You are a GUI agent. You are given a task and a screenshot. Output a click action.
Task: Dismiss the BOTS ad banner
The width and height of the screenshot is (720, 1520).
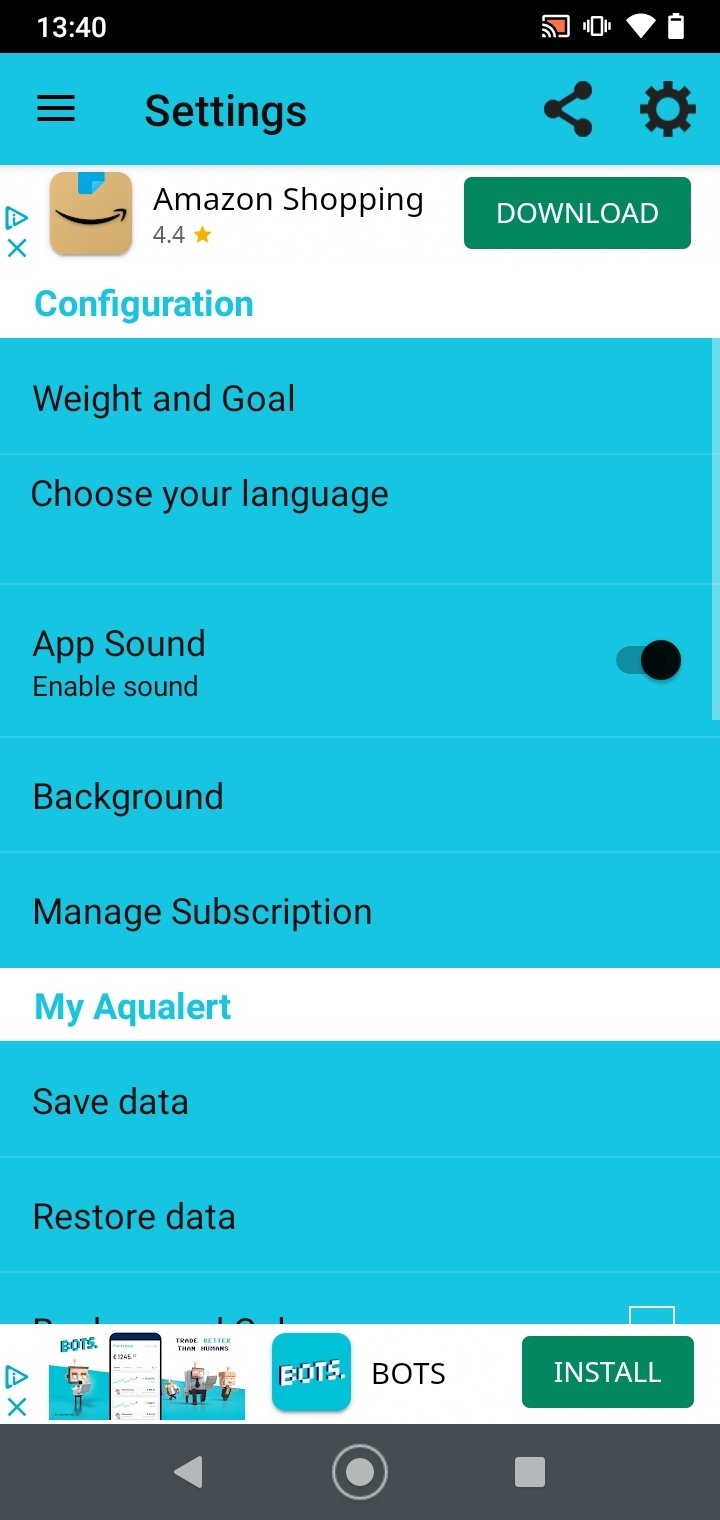17,1407
